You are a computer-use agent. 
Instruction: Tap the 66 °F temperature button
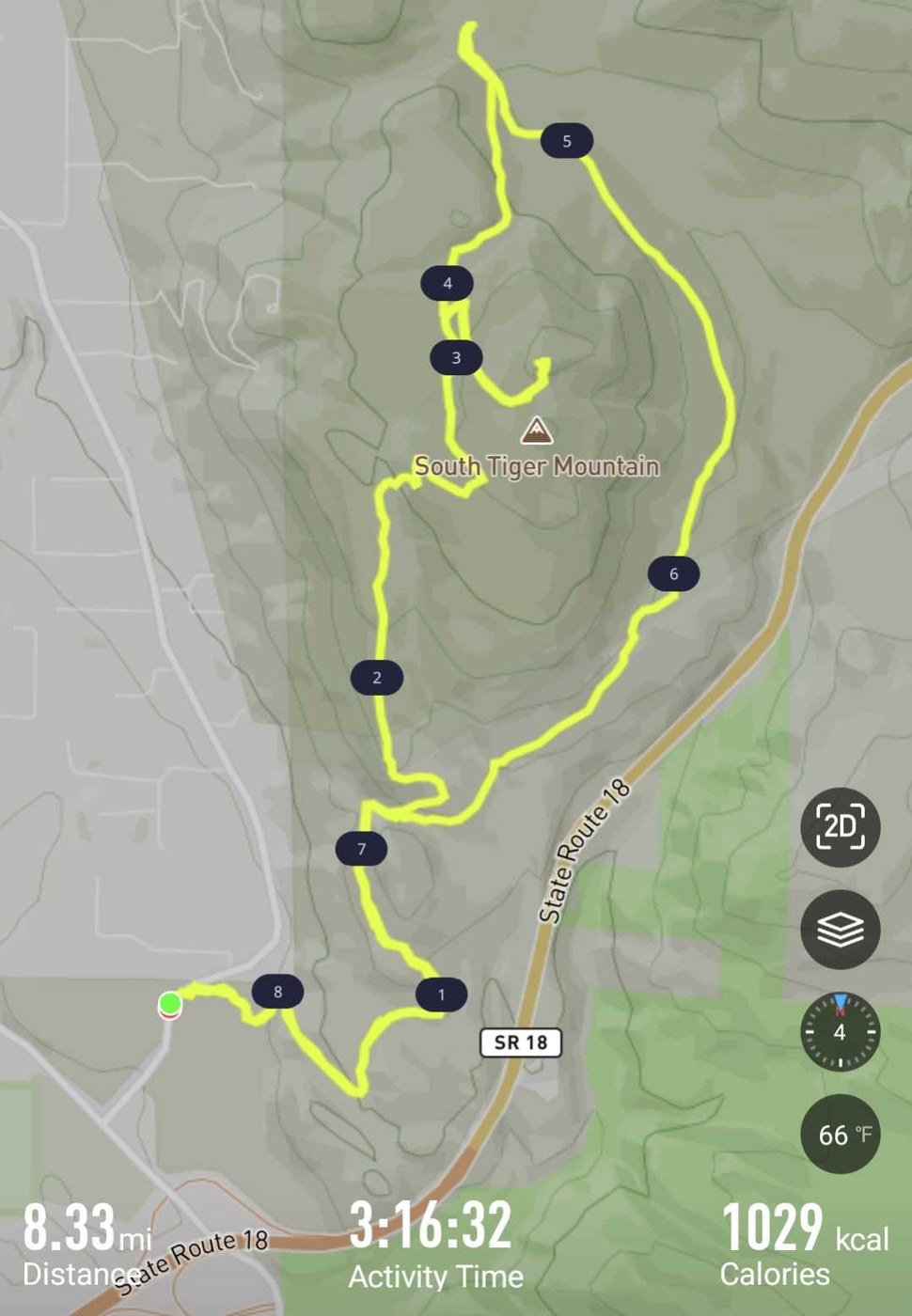[840, 1134]
